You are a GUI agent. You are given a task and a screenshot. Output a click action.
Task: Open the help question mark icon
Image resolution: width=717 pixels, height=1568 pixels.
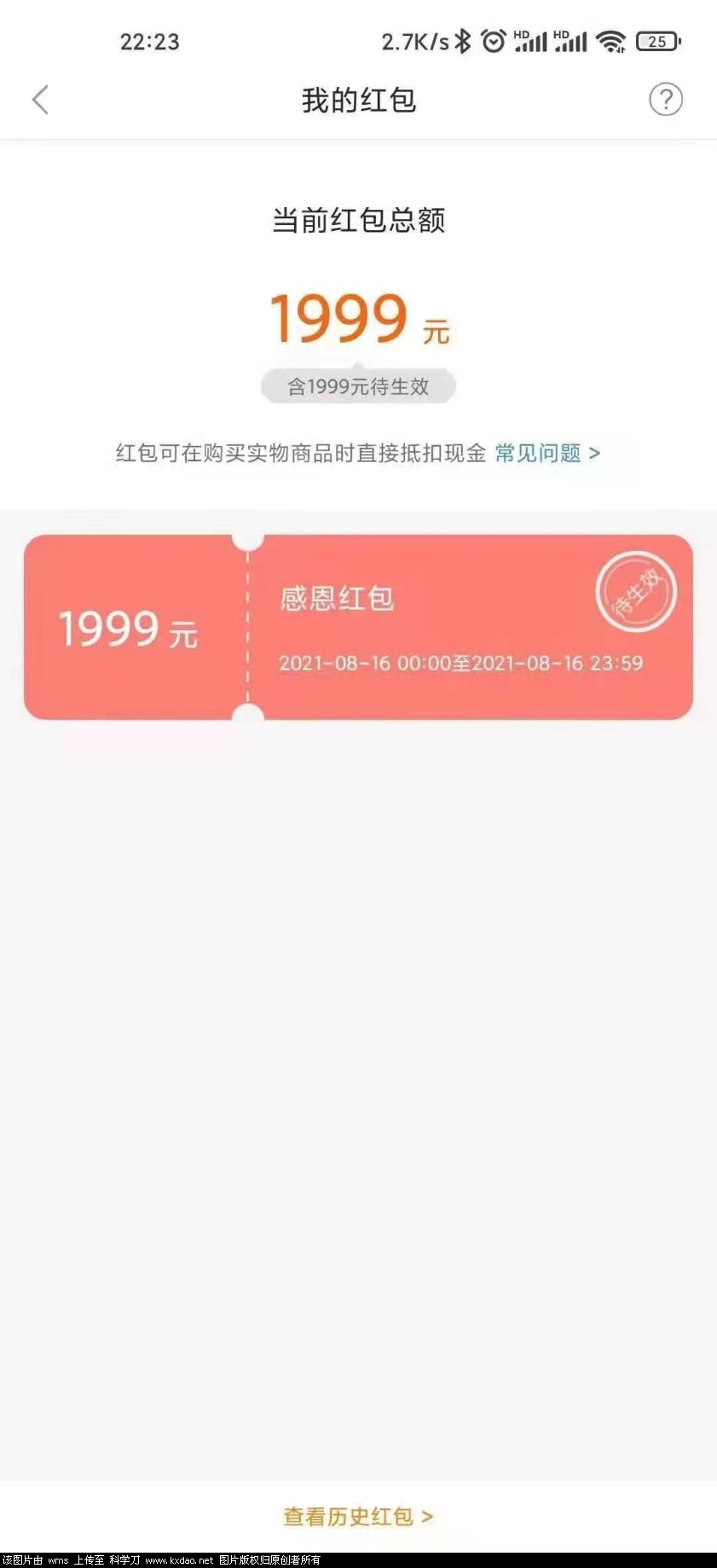point(667,100)
